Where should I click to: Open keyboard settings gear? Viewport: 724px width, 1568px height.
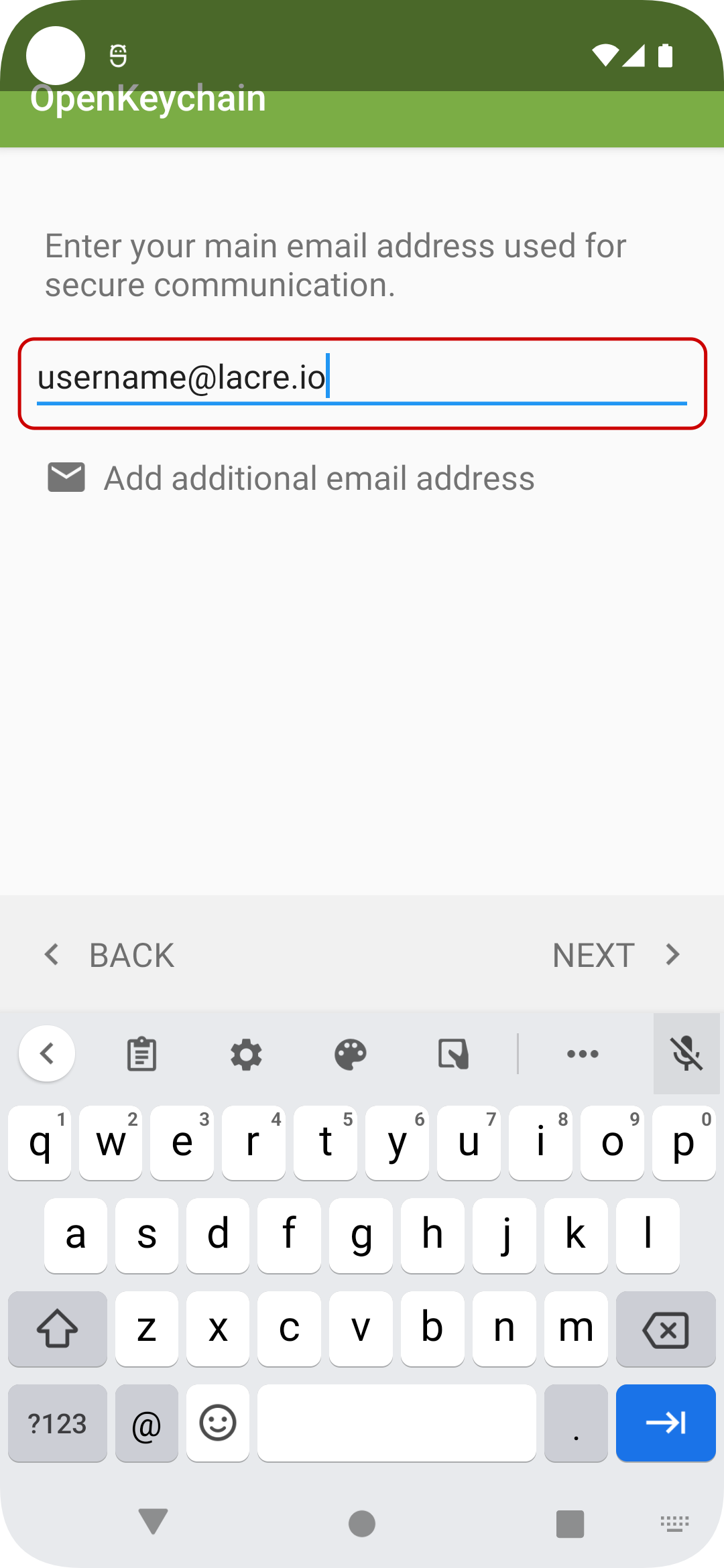tap(246, 1054)
